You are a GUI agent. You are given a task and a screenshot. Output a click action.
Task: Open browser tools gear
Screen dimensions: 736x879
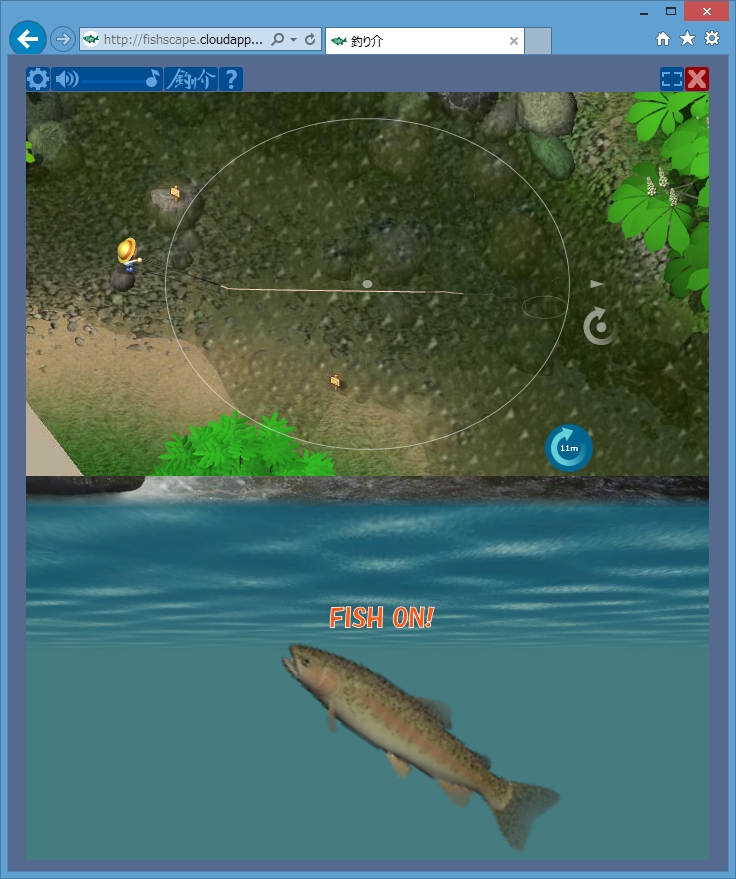click(x=712, y=39)
